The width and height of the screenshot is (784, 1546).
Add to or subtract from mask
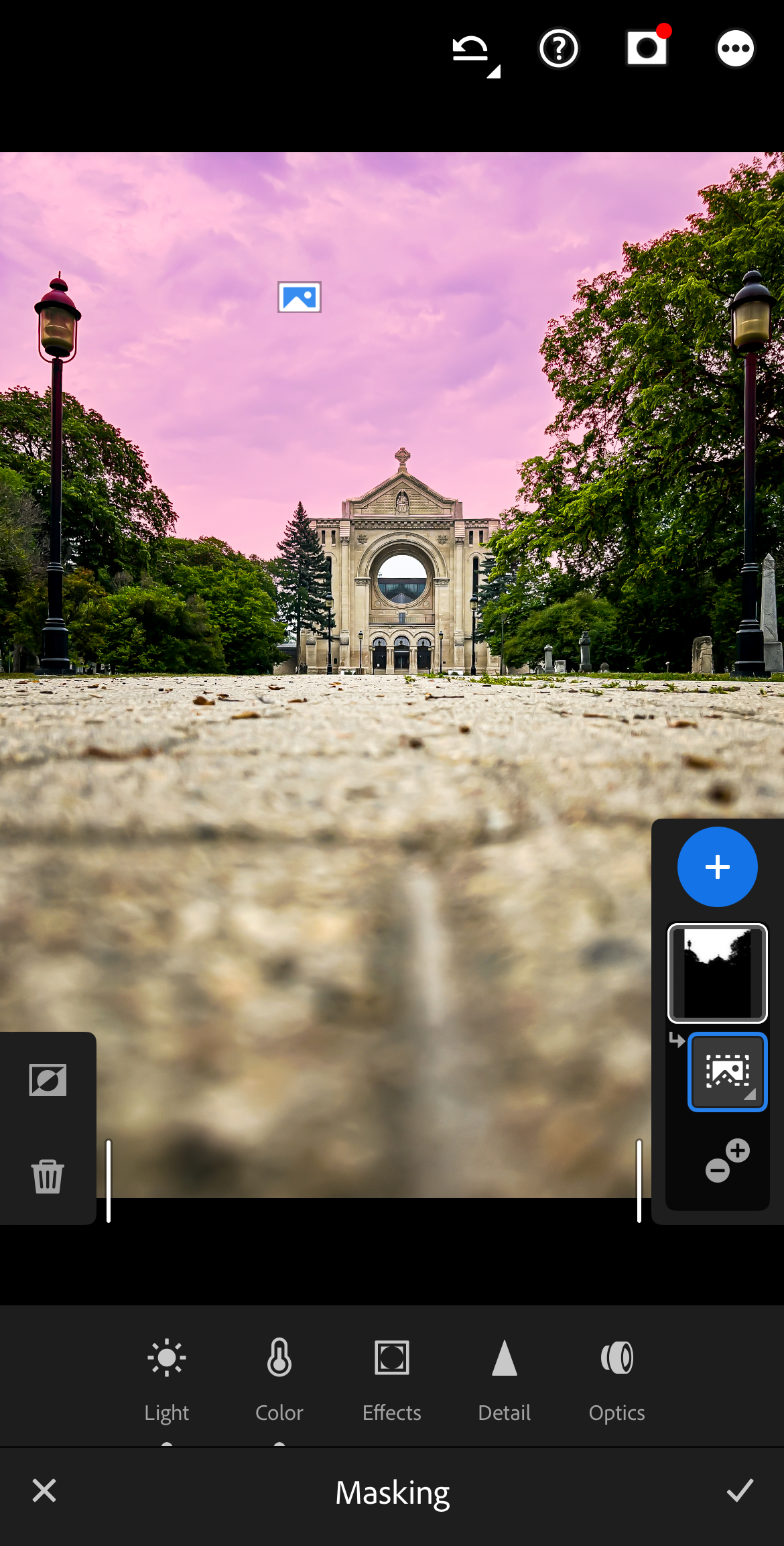[727, 1161]
